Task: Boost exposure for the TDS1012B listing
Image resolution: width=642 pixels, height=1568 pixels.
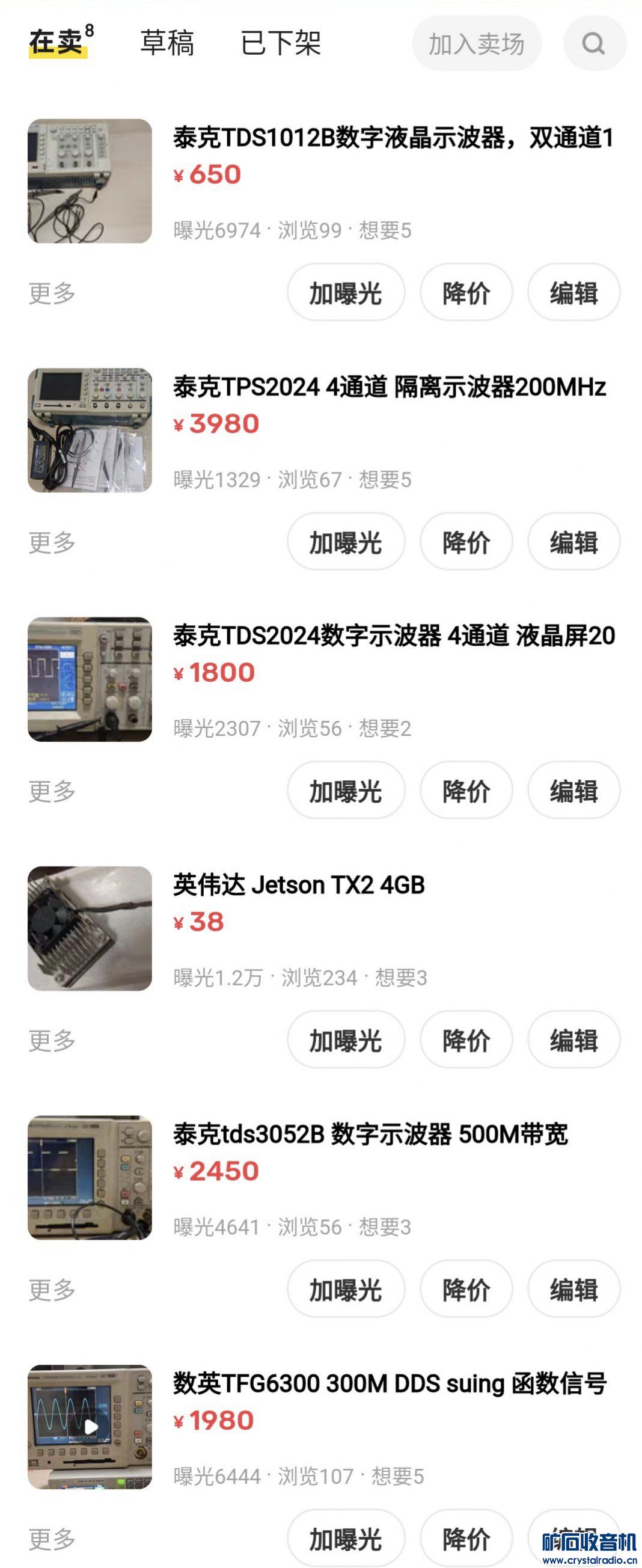Action: [346, 293]
